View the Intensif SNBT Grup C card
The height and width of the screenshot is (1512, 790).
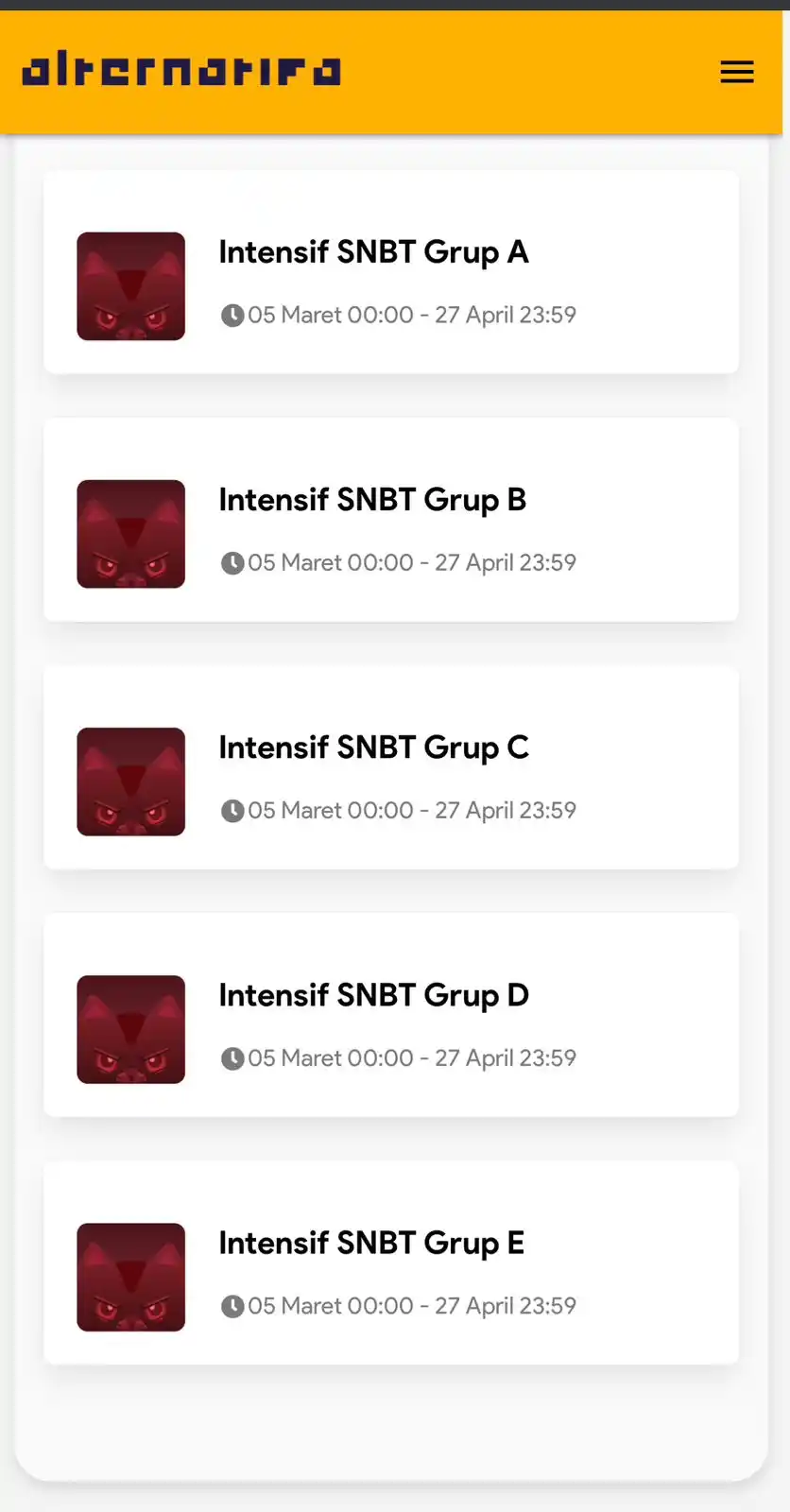point(390,767)
